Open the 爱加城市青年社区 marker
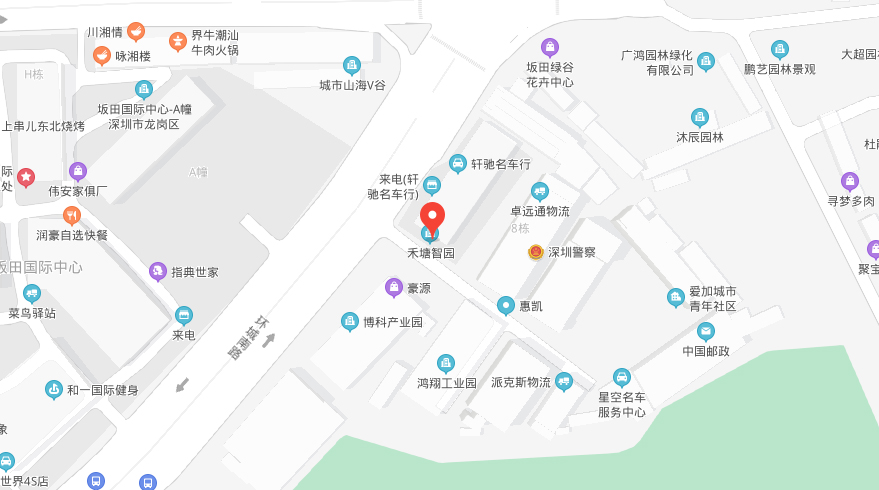This screenshot has height=490, width=879. 676,297
